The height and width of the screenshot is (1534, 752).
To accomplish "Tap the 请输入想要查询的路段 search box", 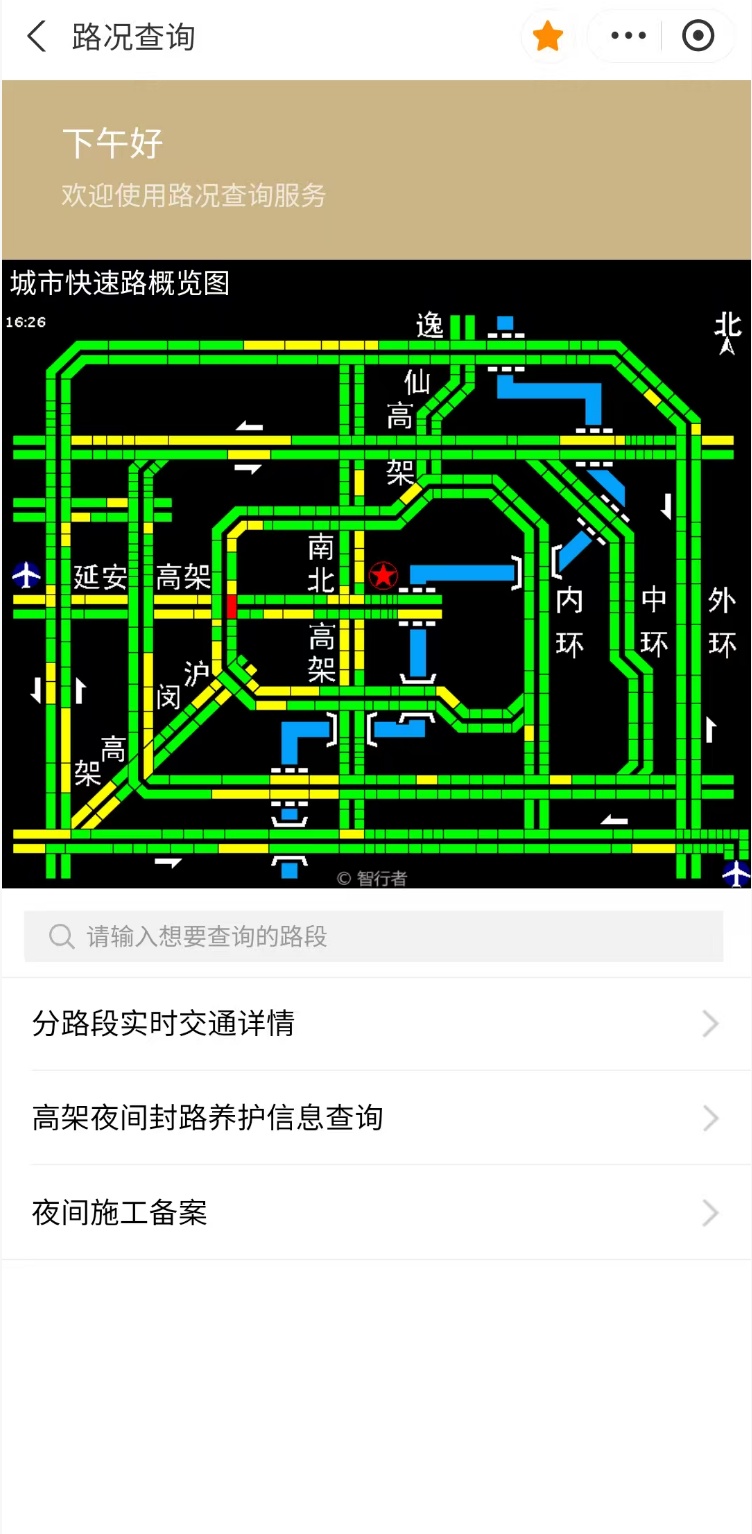I will click(x=373, y=937).
